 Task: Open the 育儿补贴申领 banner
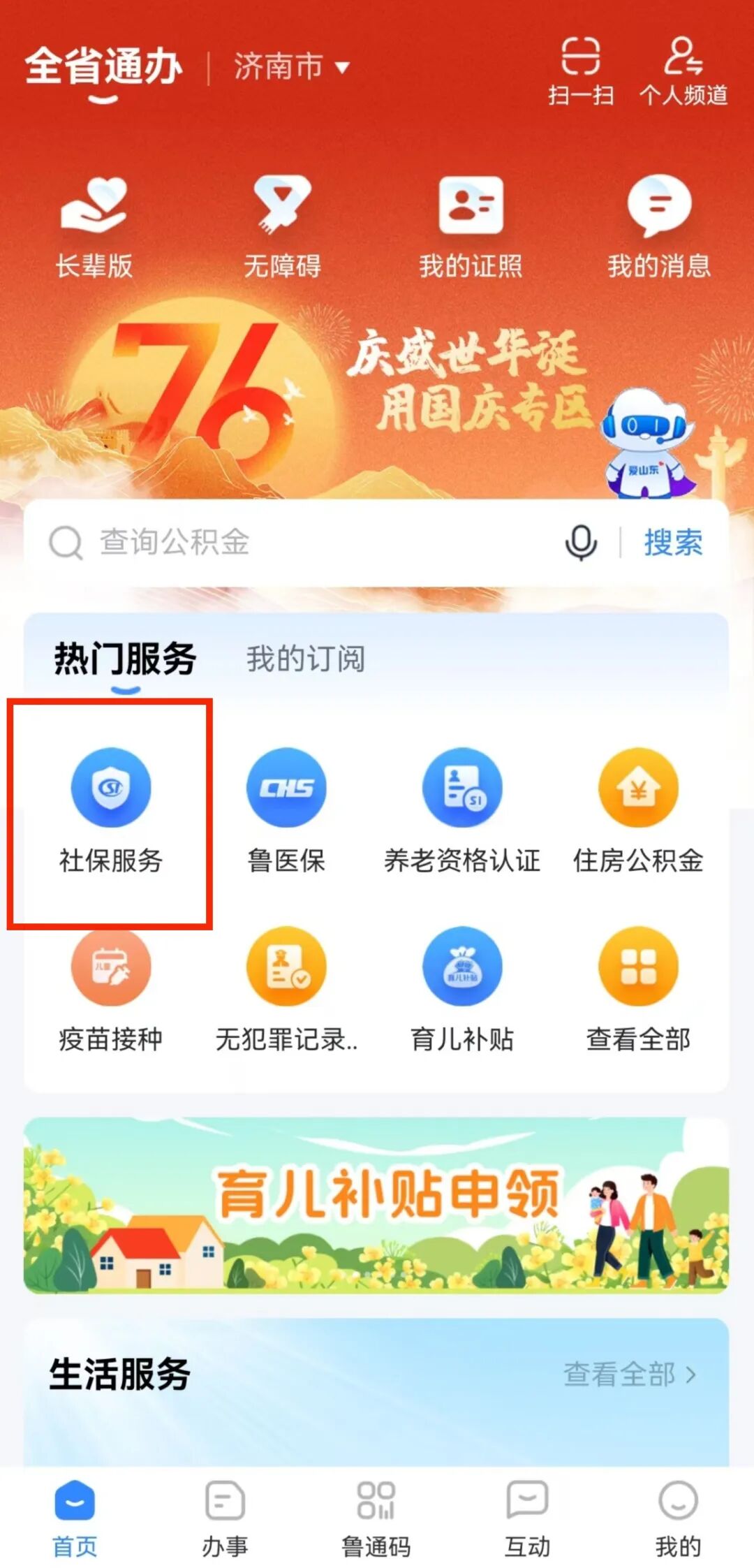pyautogui.click(x=376, y=1204)
